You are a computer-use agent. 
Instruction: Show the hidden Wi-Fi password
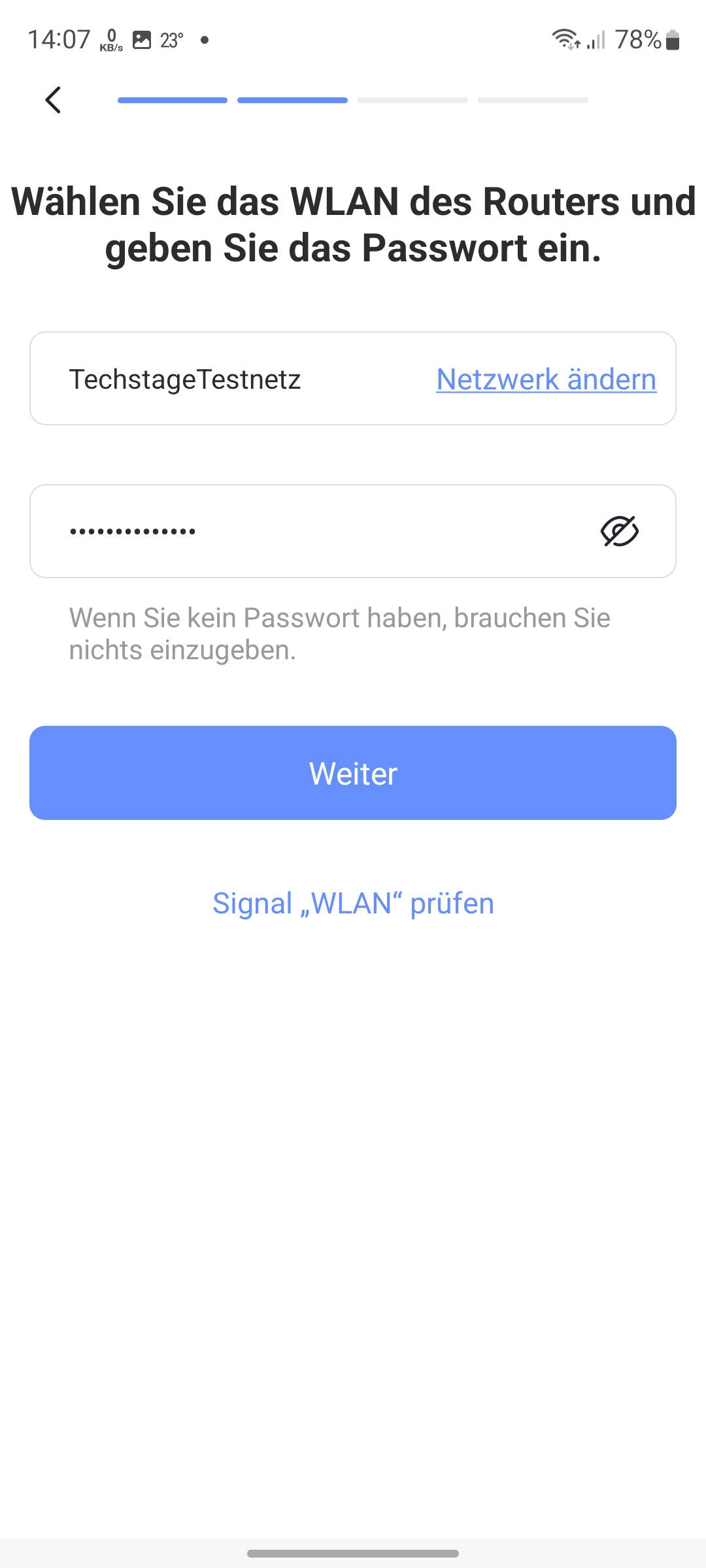point(619,531)
